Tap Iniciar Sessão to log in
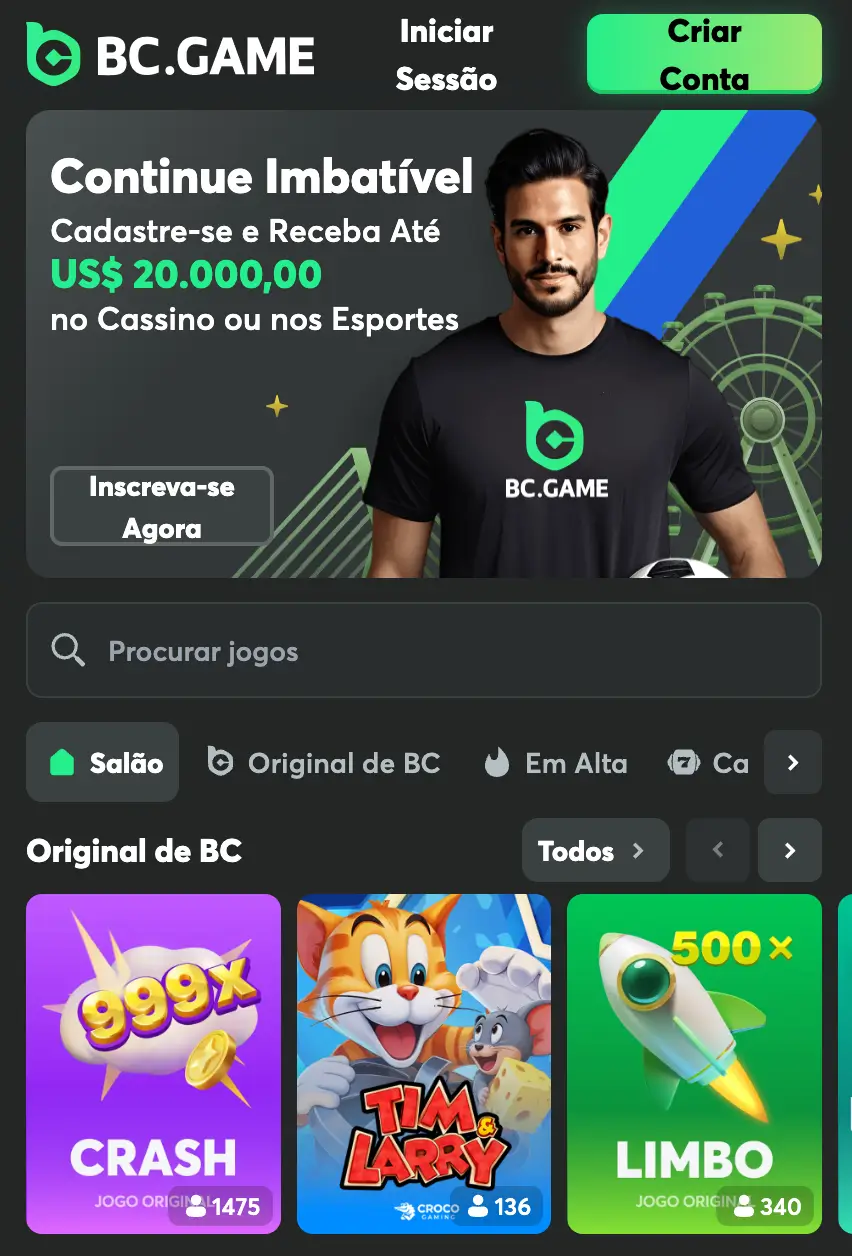 click(x=446, y=56)
